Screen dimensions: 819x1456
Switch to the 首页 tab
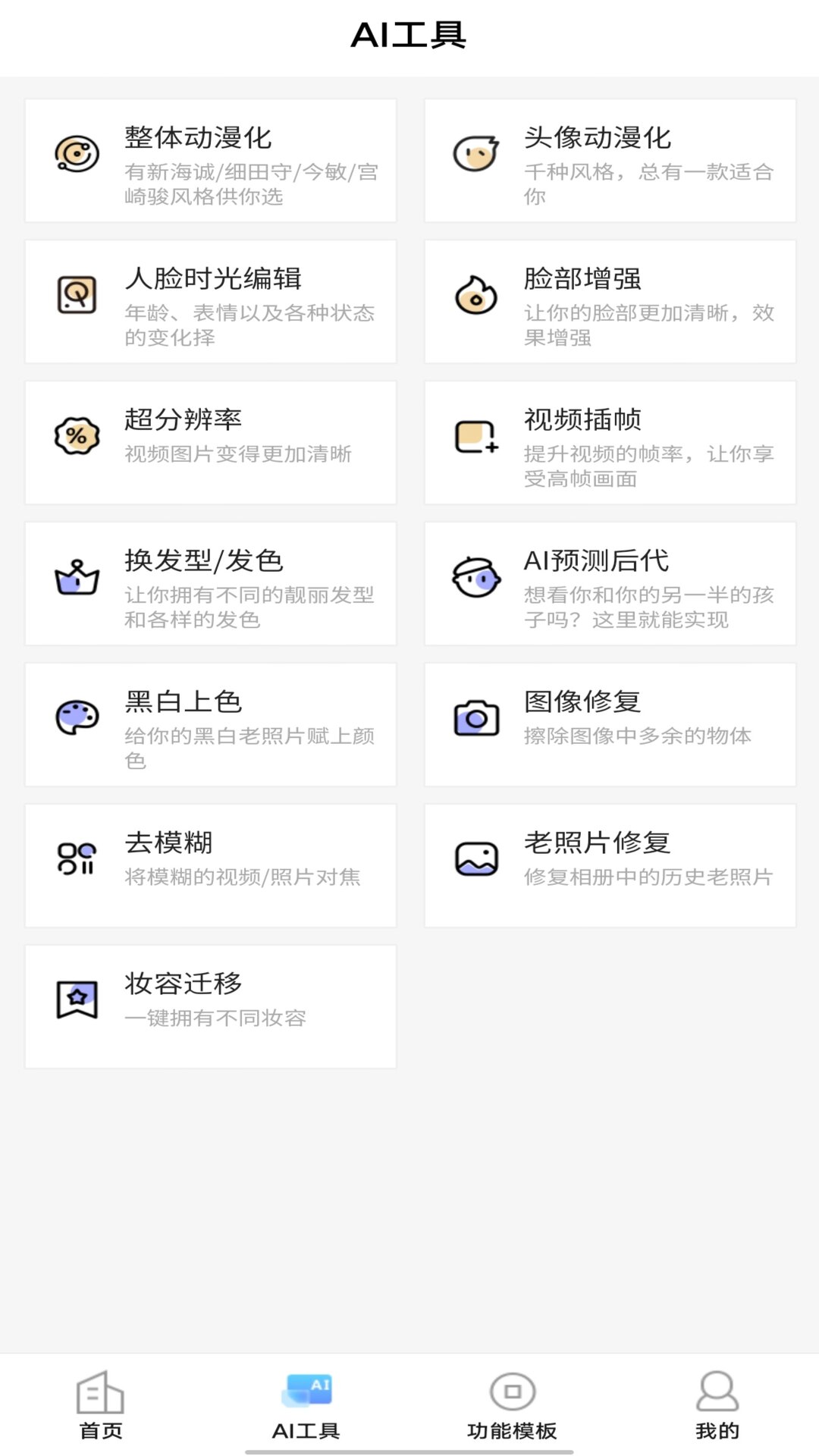click(103, 1407)
